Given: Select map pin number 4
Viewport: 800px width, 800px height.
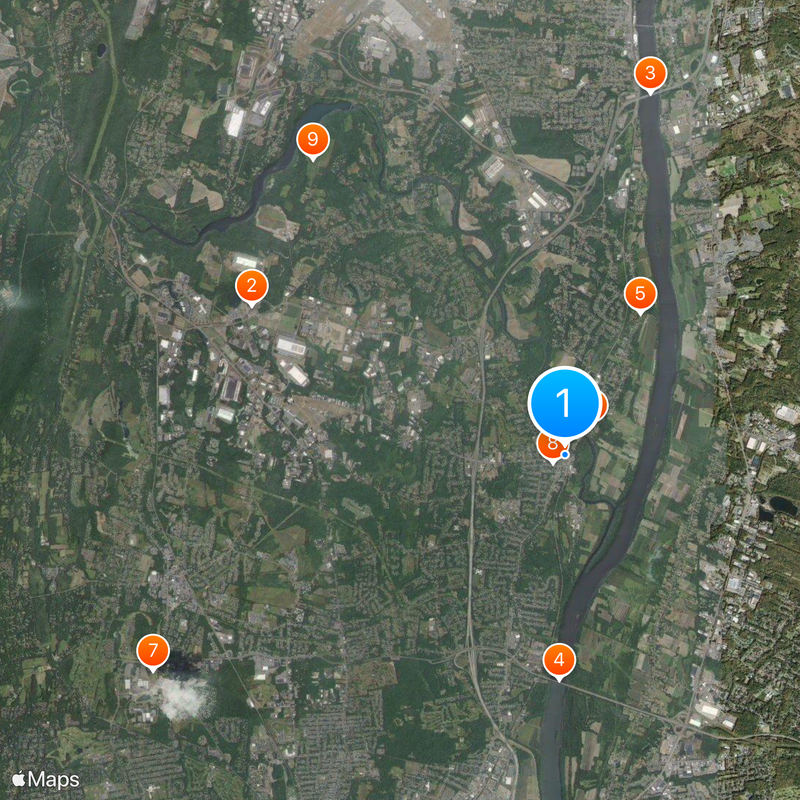Looking at the screenshot, I should coord(559,660).
